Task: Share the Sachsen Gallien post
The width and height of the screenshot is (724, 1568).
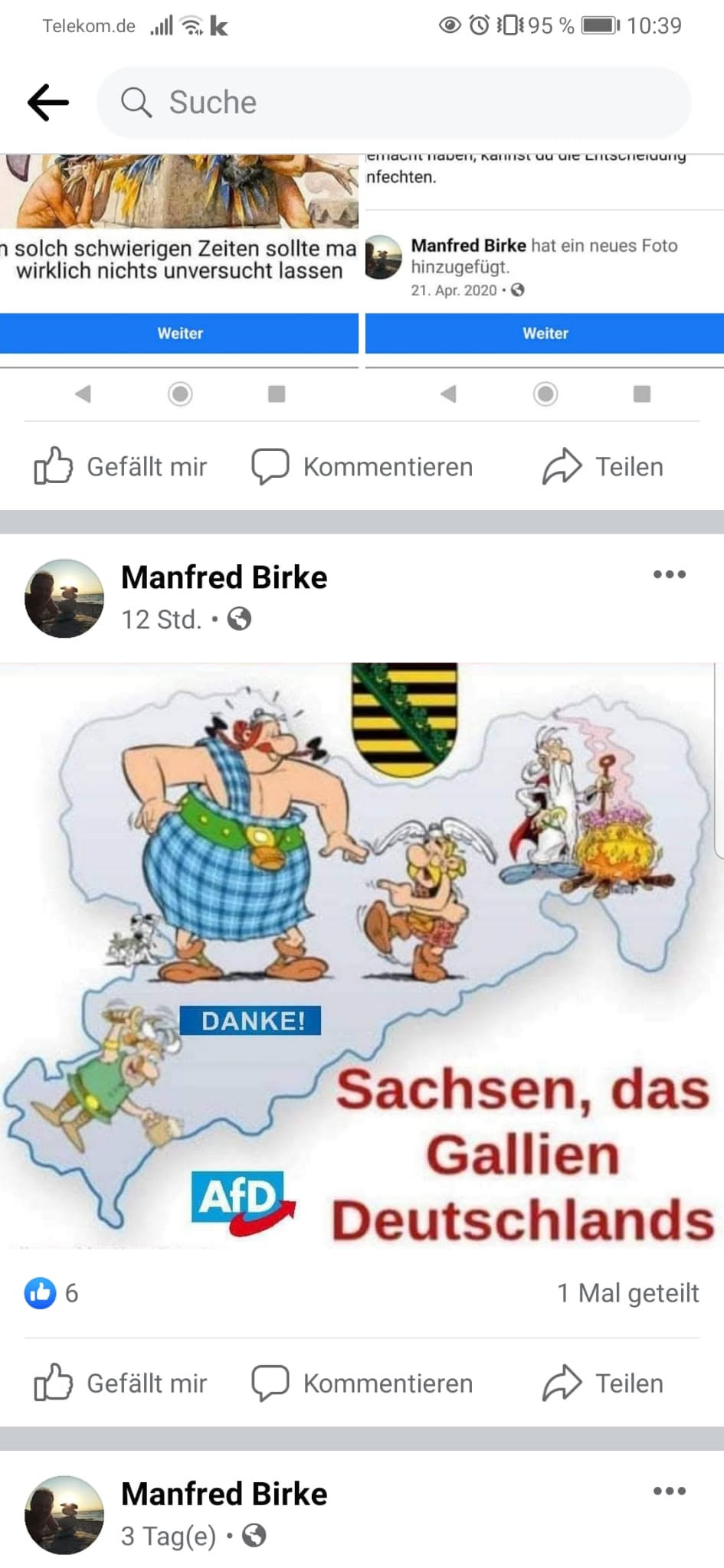Action: tap(603, 1383)
